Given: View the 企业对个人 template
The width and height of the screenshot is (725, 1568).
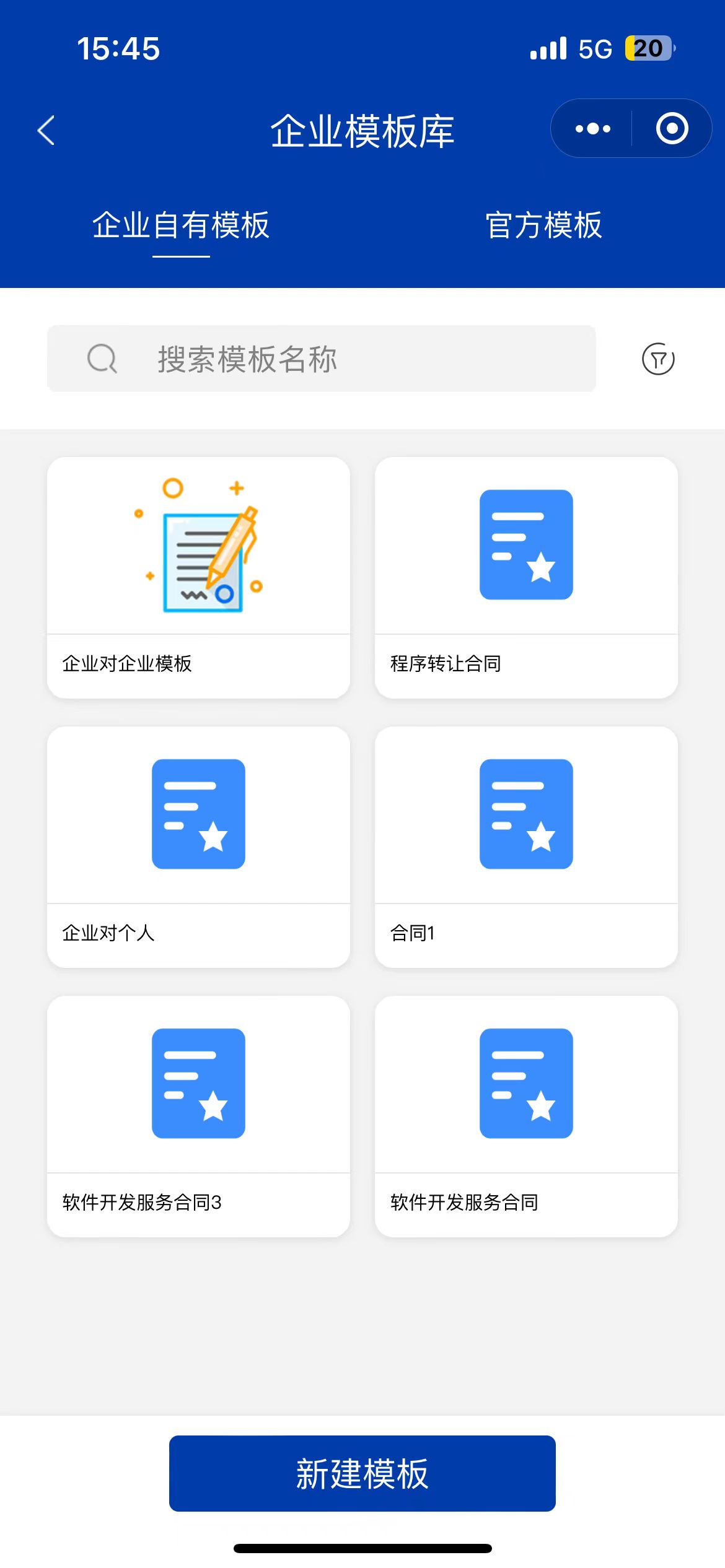Looking at the screenshot, I should pos(199,847).
